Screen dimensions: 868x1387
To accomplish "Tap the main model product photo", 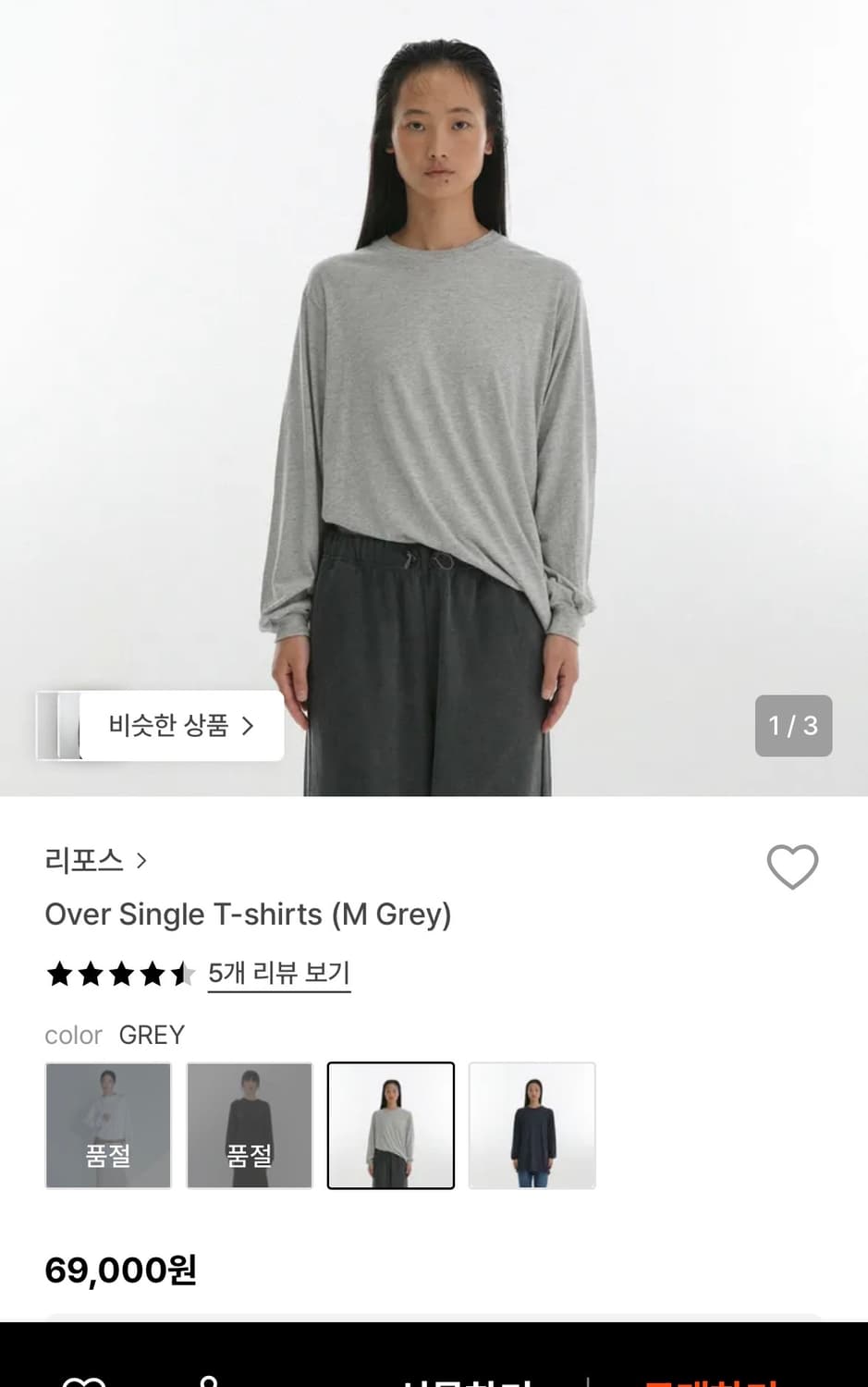I will [x=434, y=398].
